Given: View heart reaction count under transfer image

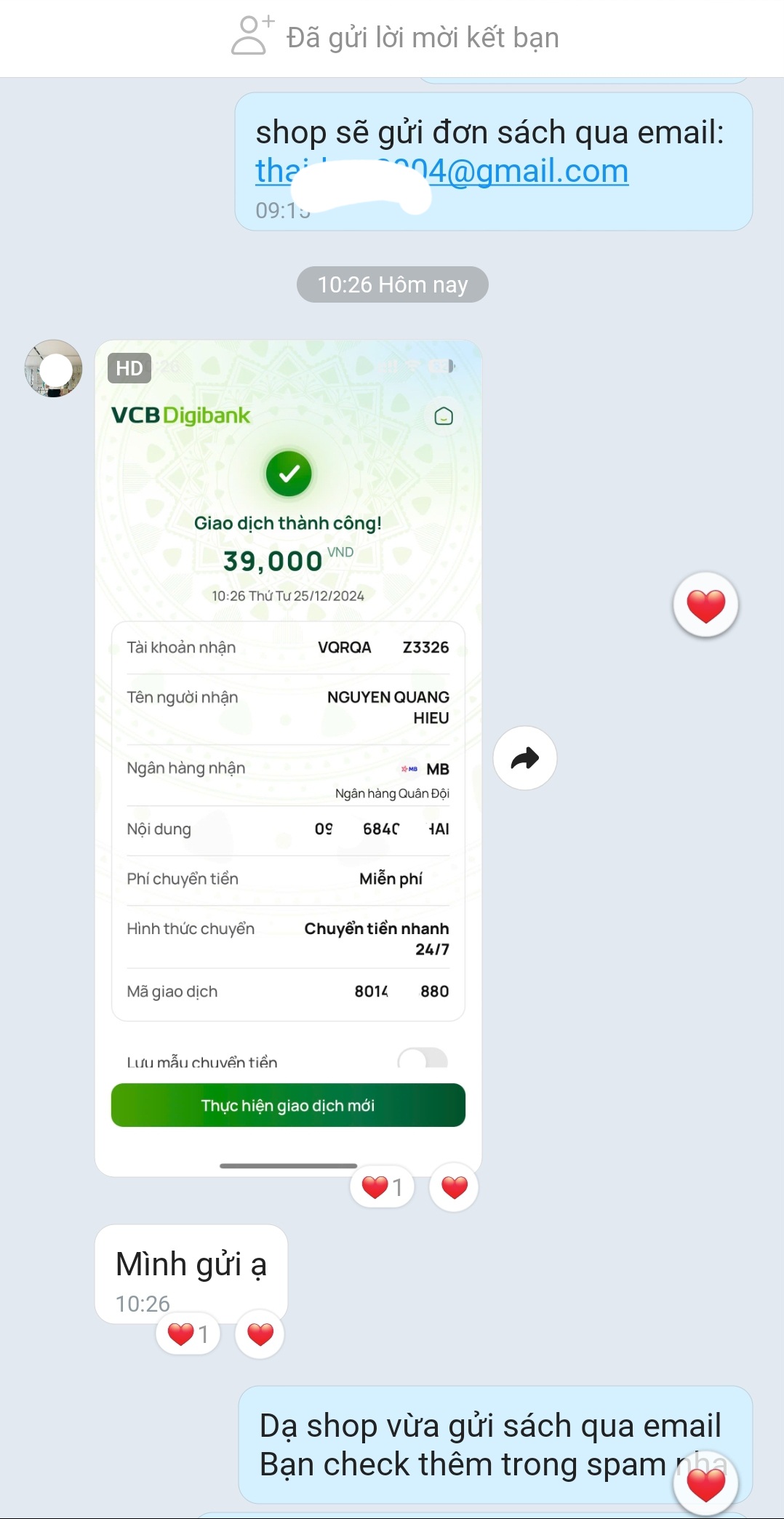Looking at the screenshot, I should (x=382, y=1187).
